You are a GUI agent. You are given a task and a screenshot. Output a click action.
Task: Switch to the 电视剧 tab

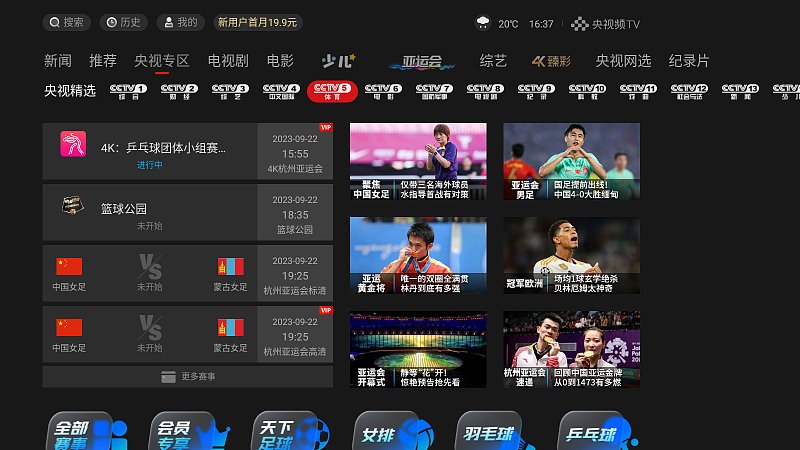point(228,61)
